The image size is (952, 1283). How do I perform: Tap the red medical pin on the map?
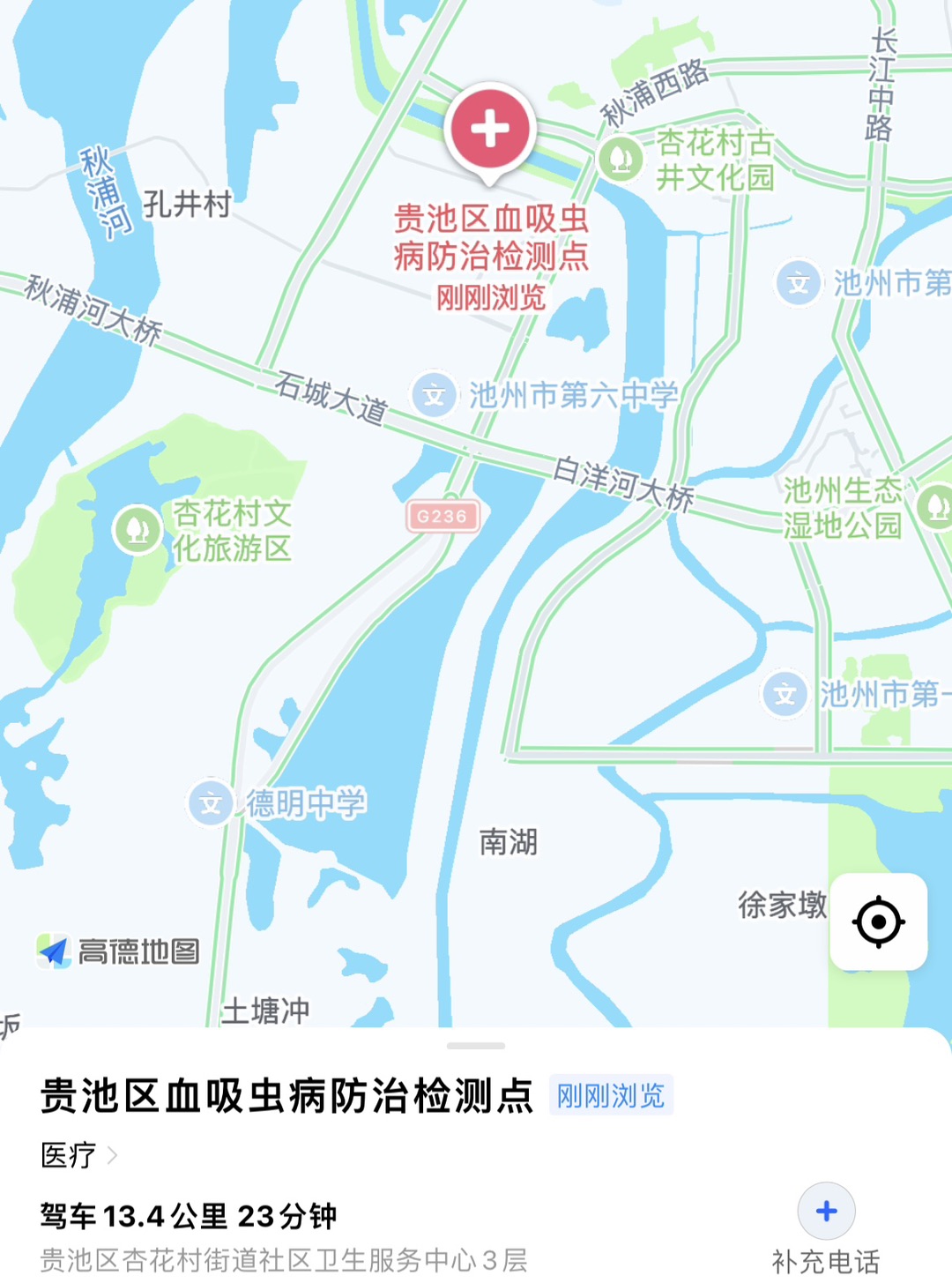coord(490,131)
